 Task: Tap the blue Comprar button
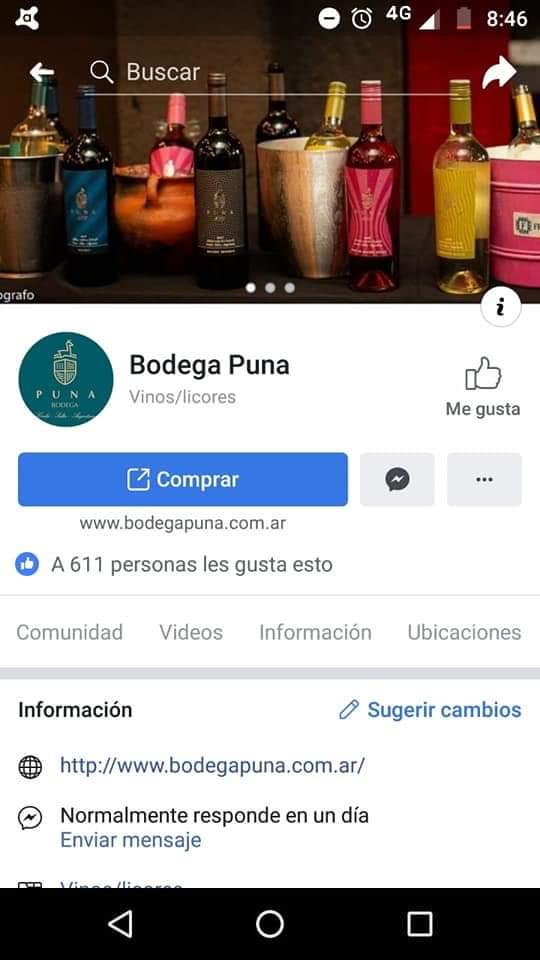click(183, 479)
